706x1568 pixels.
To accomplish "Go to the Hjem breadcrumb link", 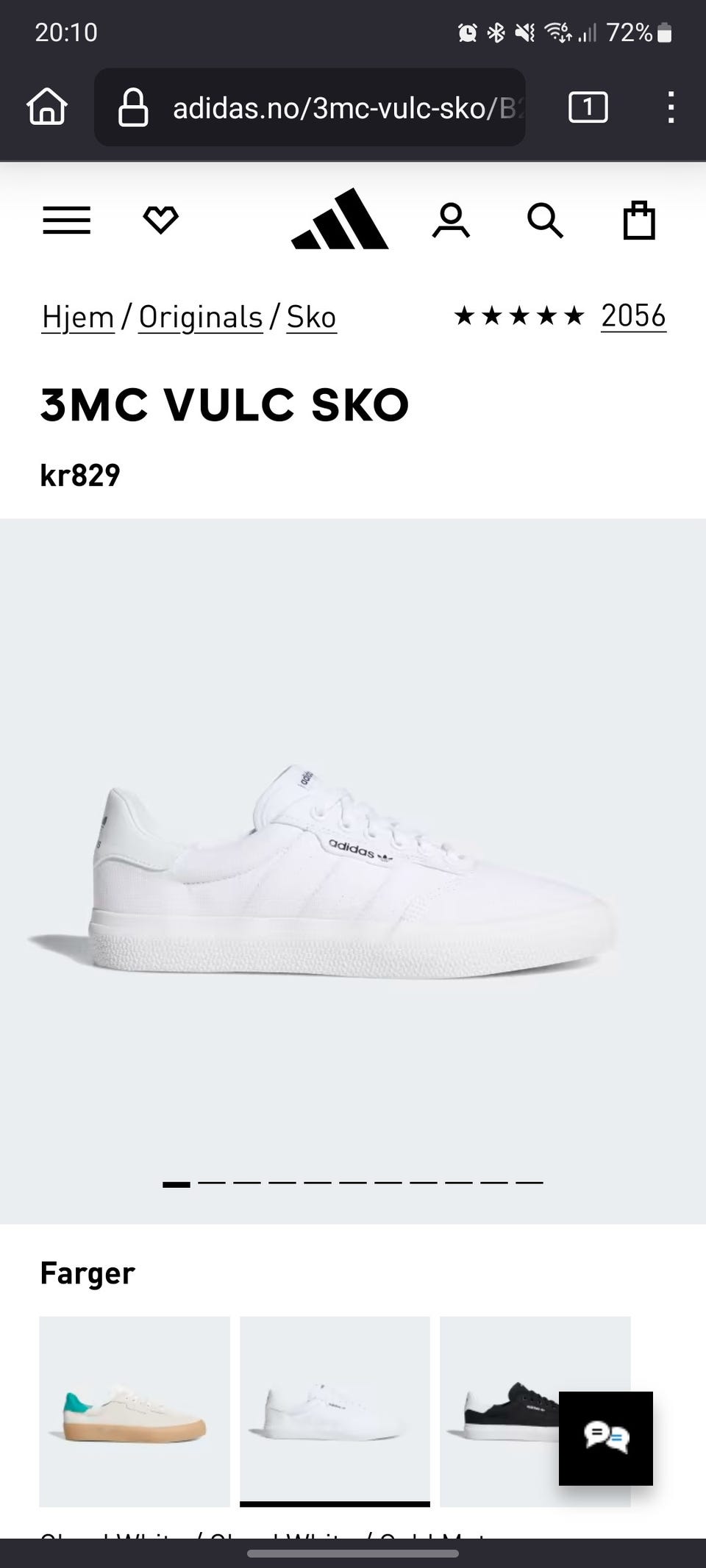I will pyautogui.click(x=78, y=318).
